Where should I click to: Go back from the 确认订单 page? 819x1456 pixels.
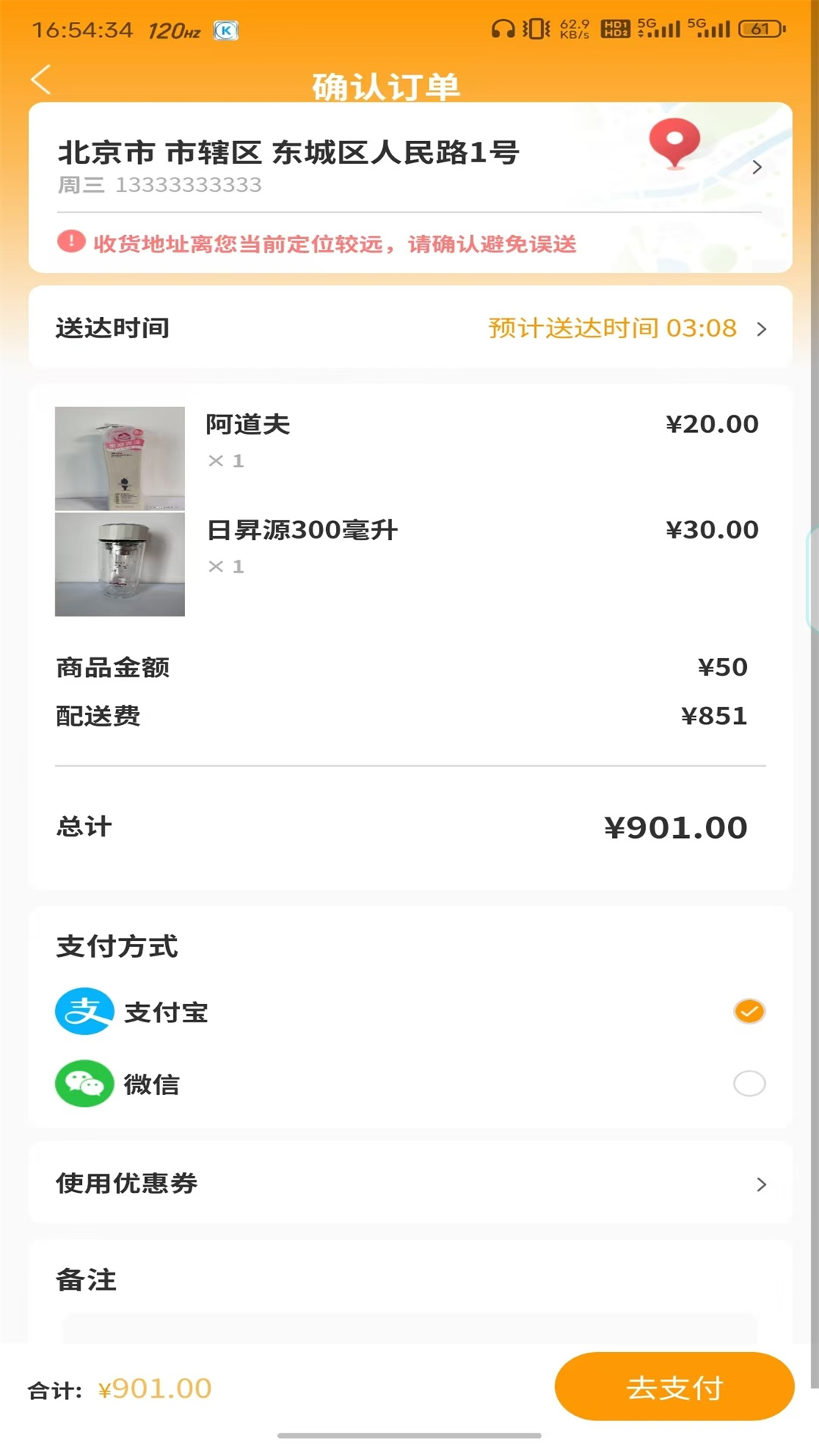pos(41,80)
